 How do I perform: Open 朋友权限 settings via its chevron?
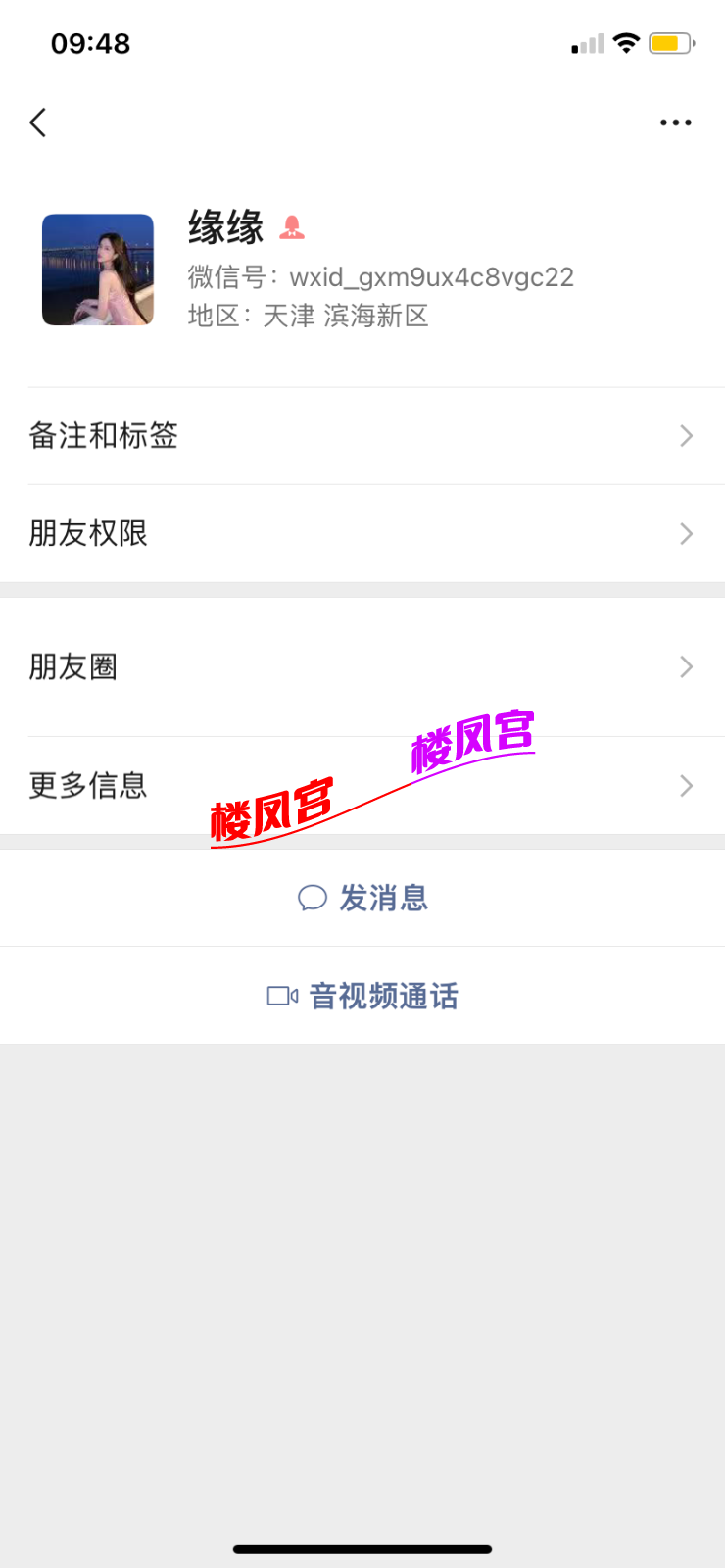686,533
